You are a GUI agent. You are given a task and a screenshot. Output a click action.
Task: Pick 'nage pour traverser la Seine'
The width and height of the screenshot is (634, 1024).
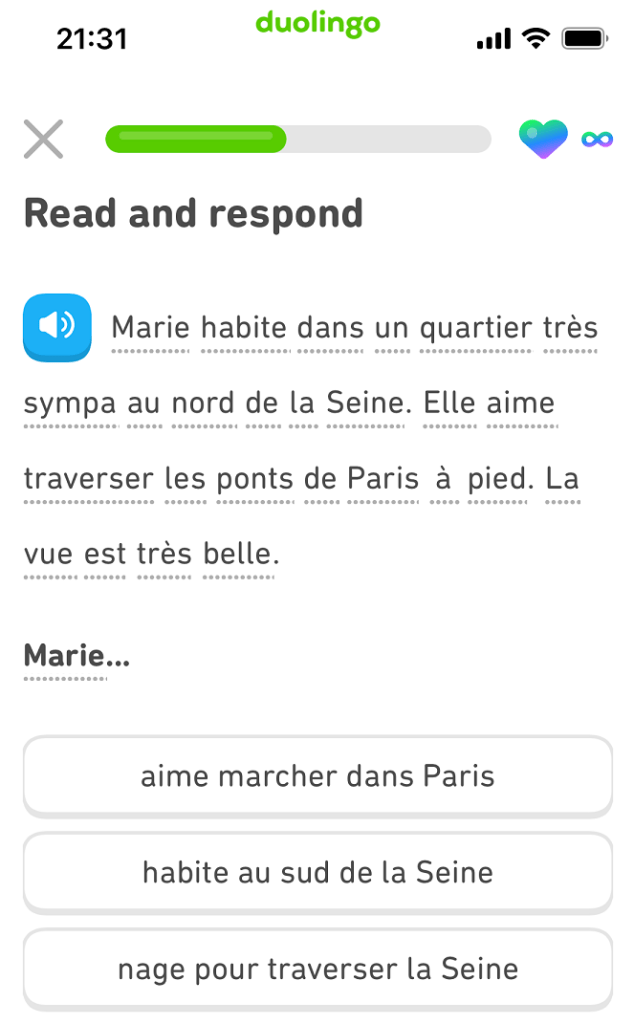tap(317, 968)
